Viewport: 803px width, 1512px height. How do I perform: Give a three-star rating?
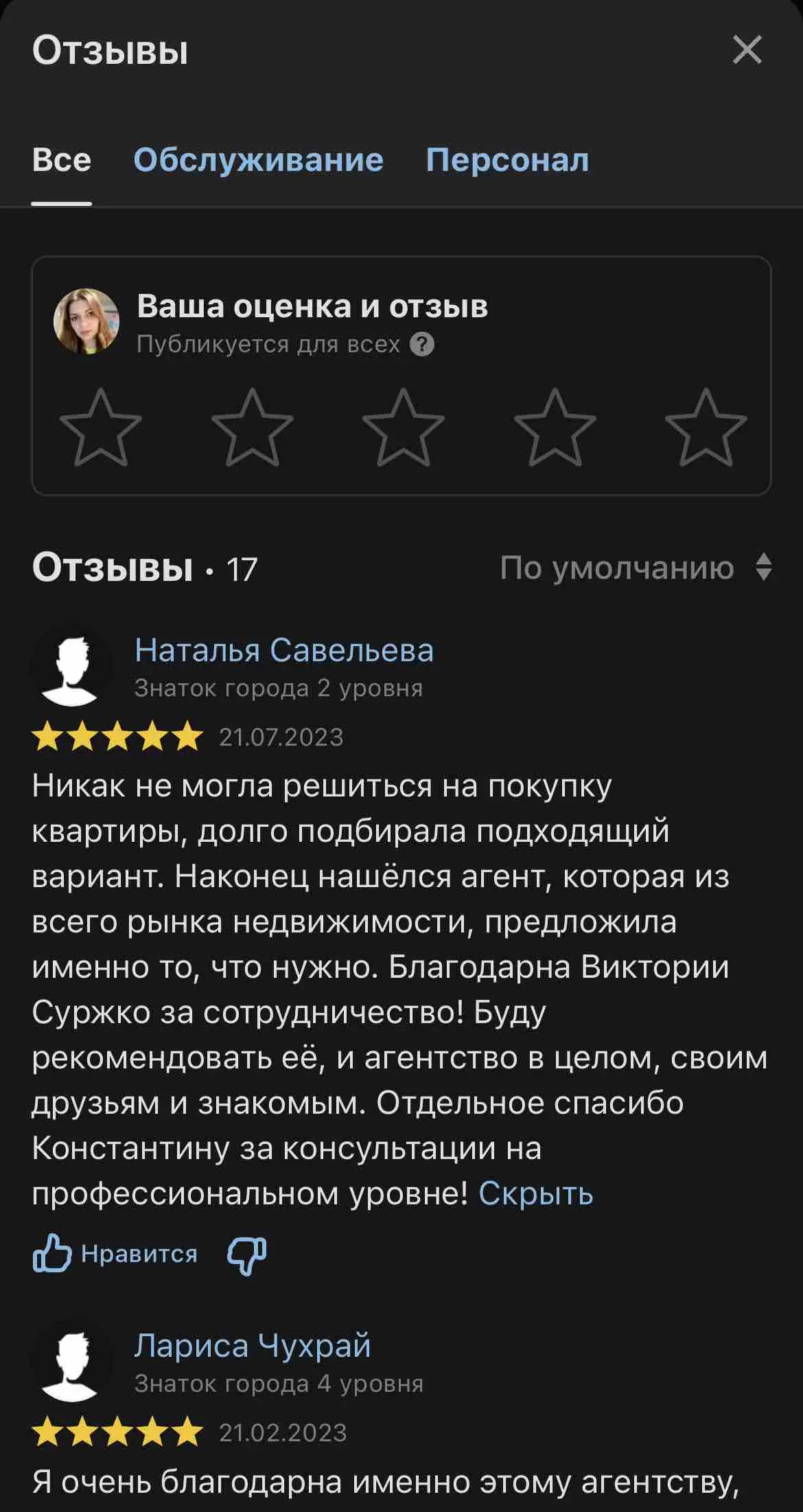click(x=403, y=427)
